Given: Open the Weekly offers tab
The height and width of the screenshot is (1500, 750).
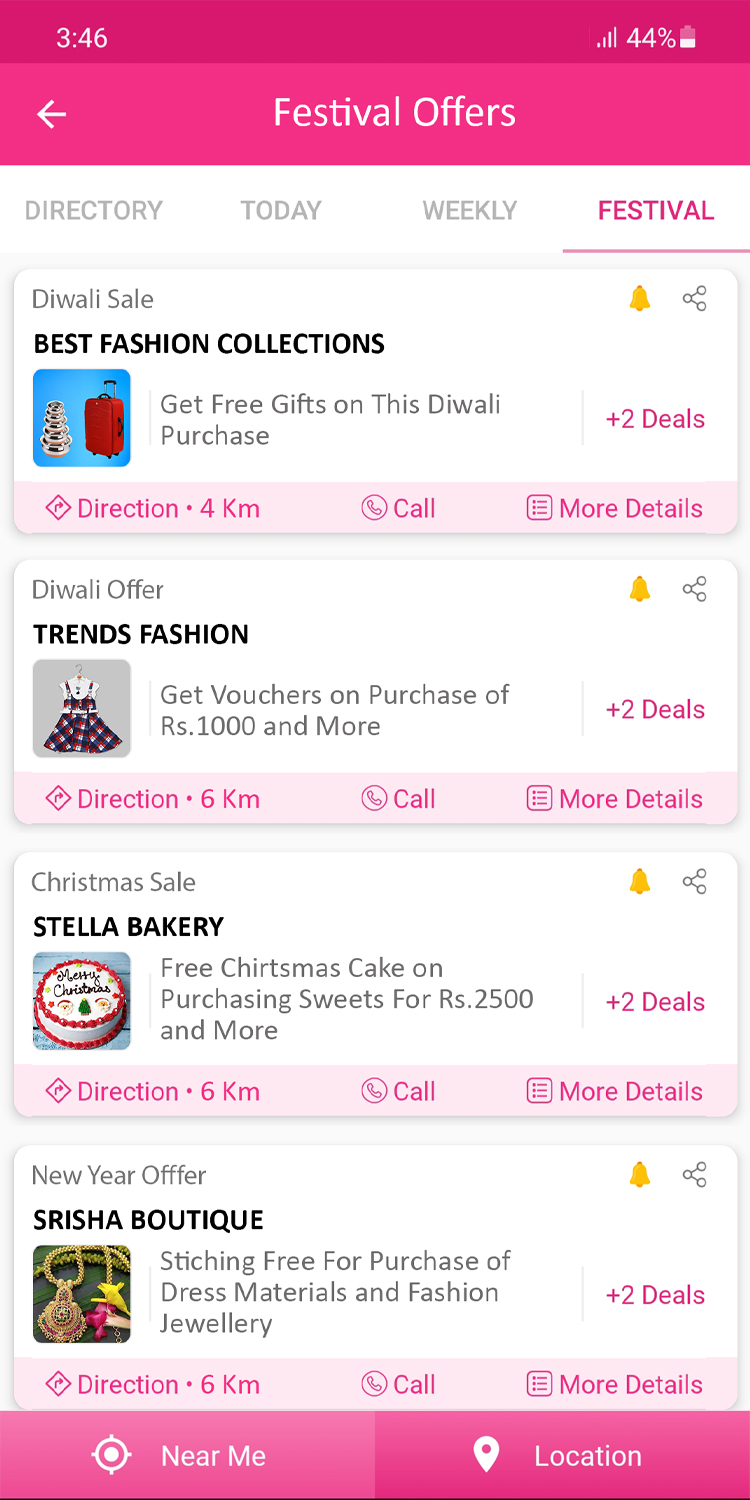Looking at the screenshot, I should pyautogui.click(x=469, y=210).
